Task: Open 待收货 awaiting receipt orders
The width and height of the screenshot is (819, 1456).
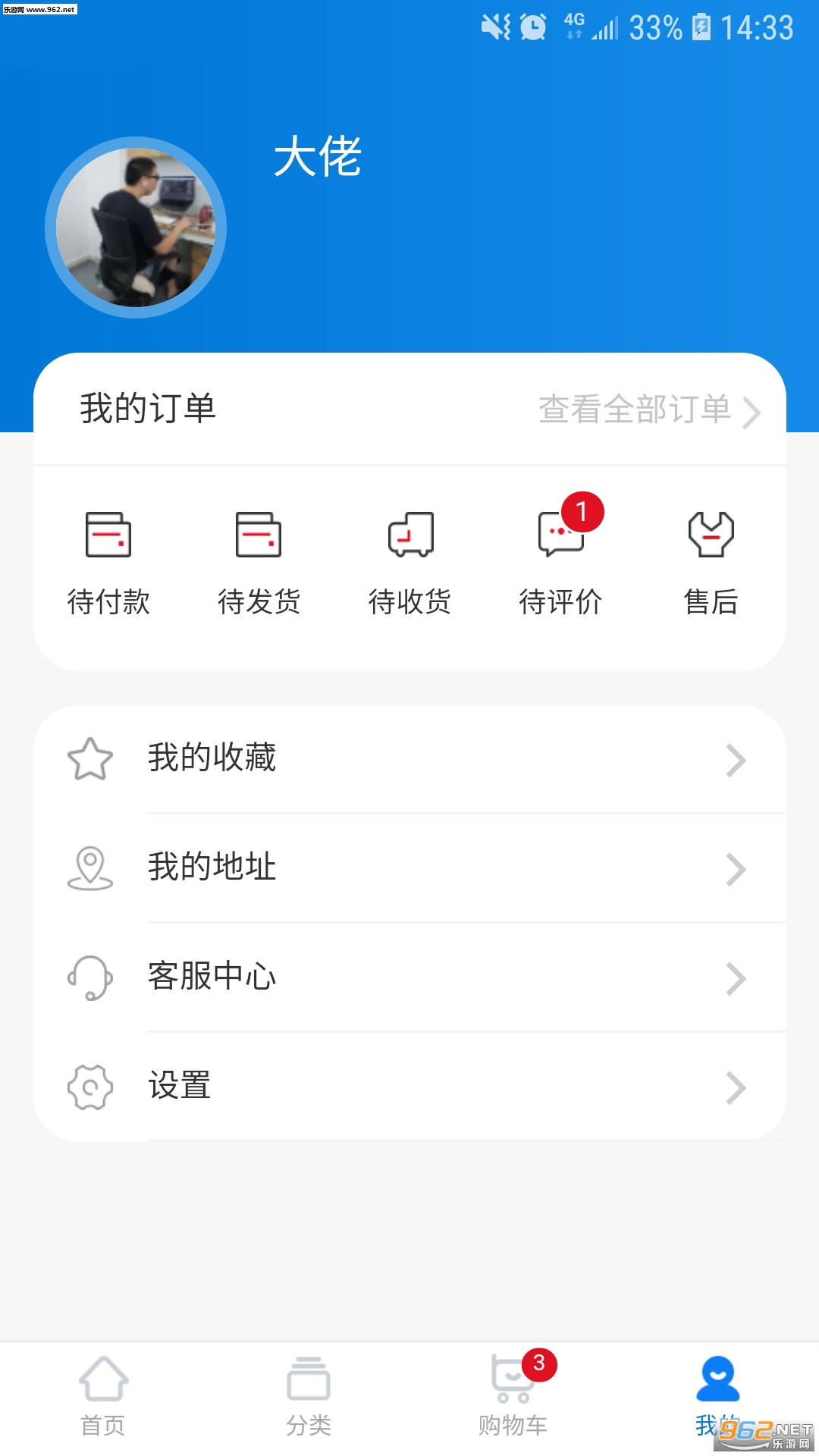Action: coord(409,563)
